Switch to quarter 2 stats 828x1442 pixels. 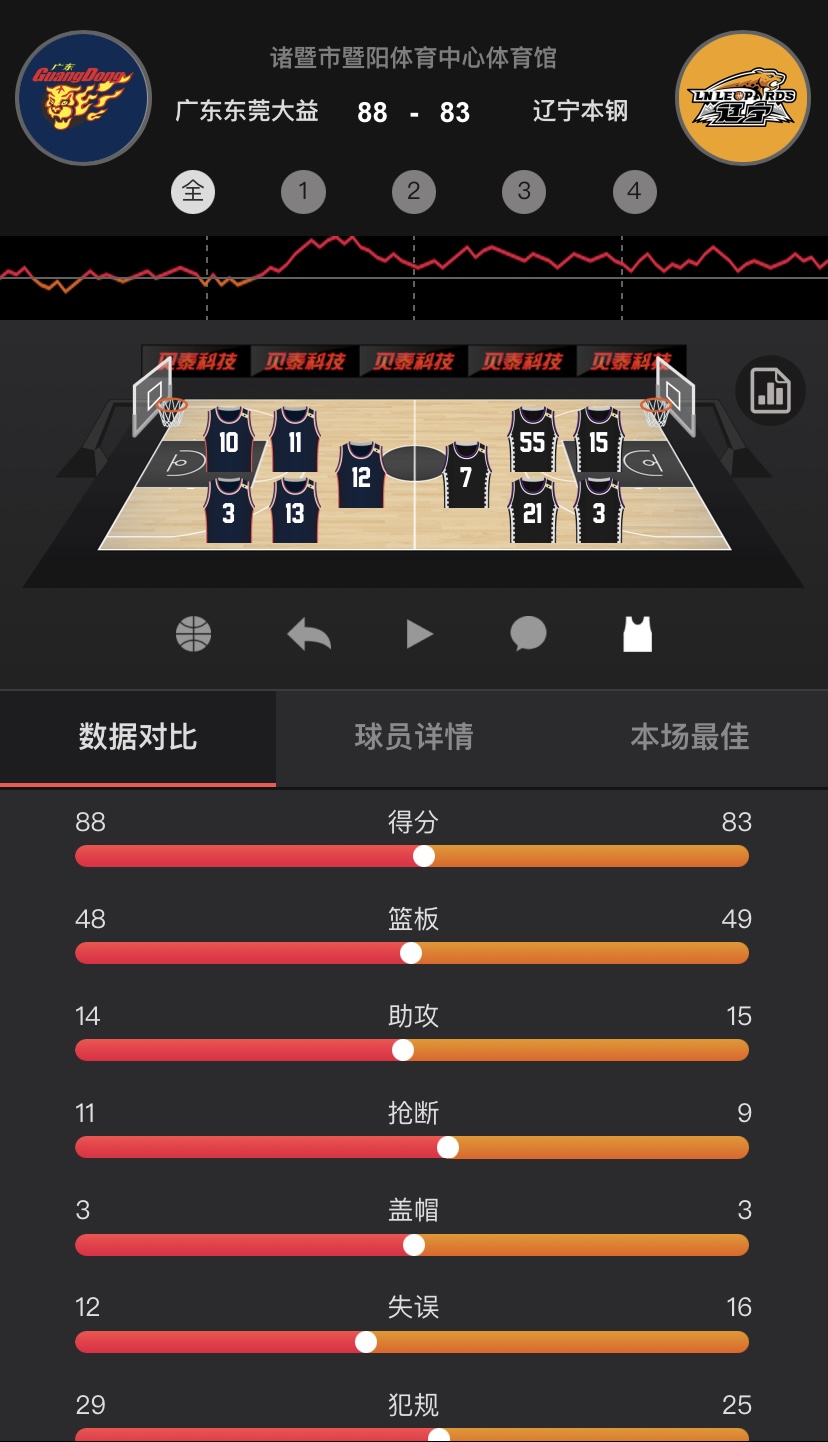(x=414, y=191)
